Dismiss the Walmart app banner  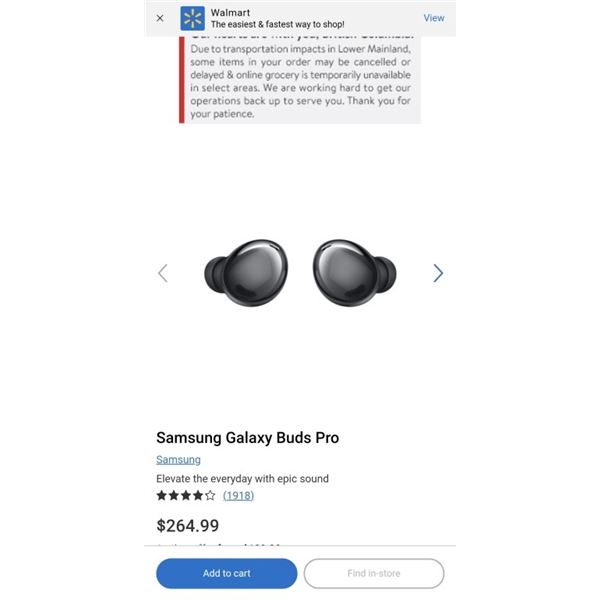pyautogui.click(x=160, y=18)
